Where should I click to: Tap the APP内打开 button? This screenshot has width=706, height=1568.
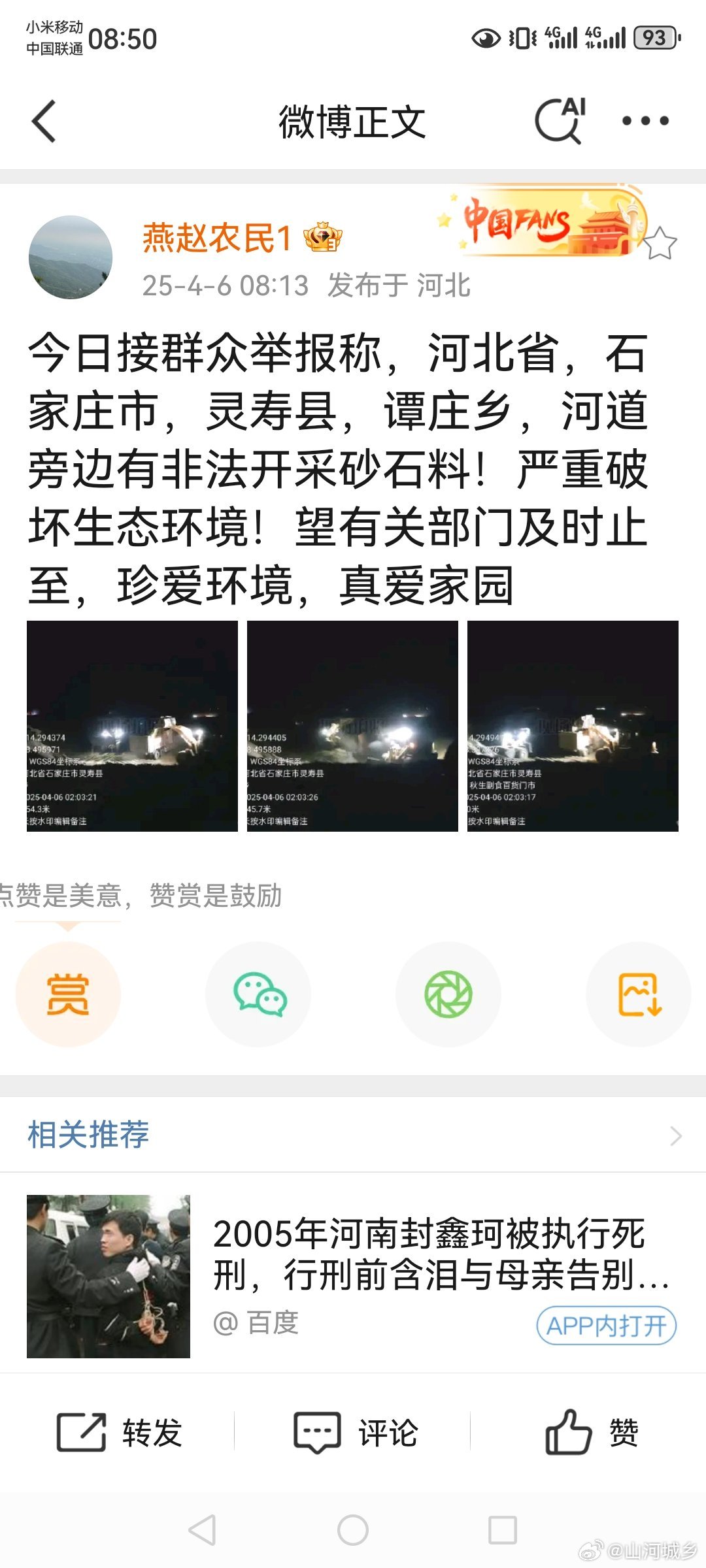pyautogui.click(x=607, y=1326)
